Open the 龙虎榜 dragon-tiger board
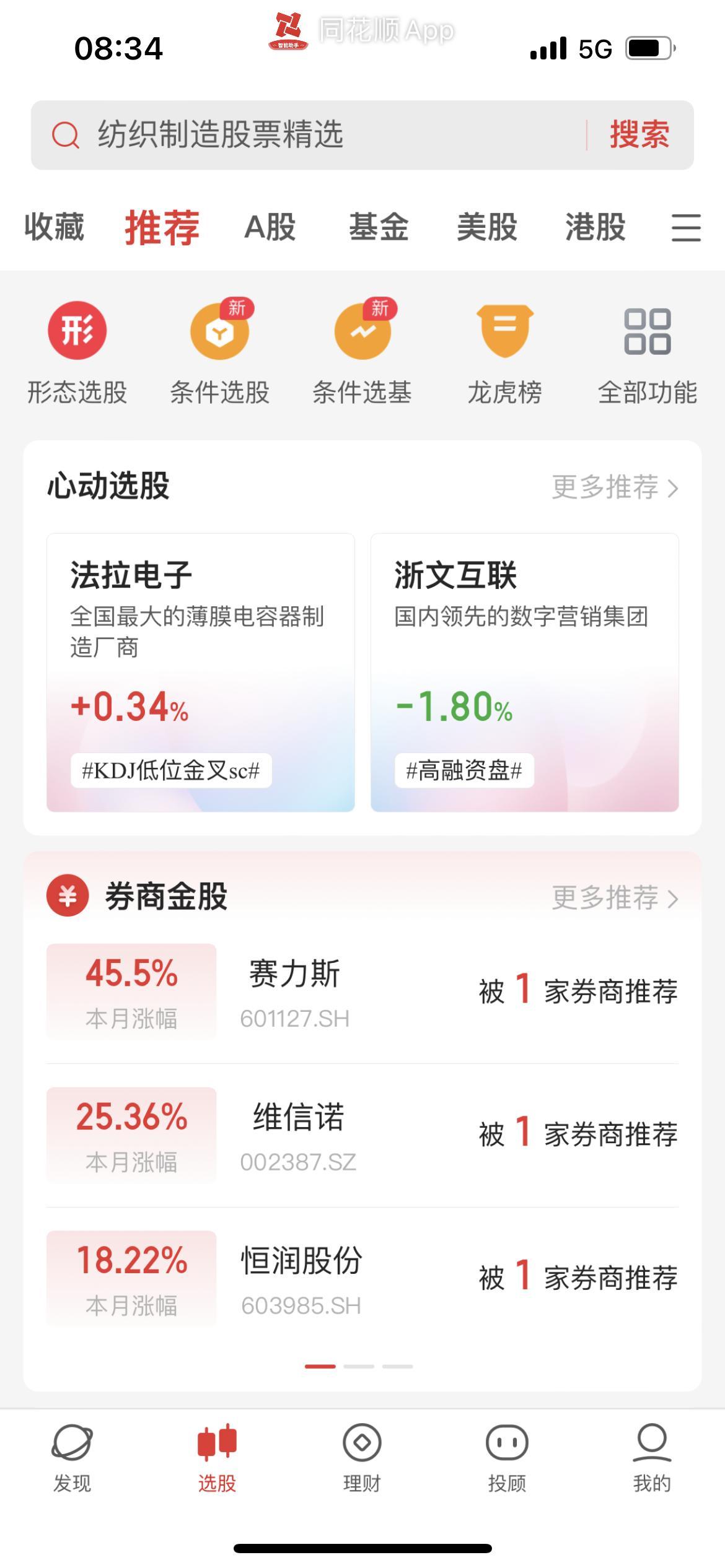The image size is (725, 1568). coord(503,350)
